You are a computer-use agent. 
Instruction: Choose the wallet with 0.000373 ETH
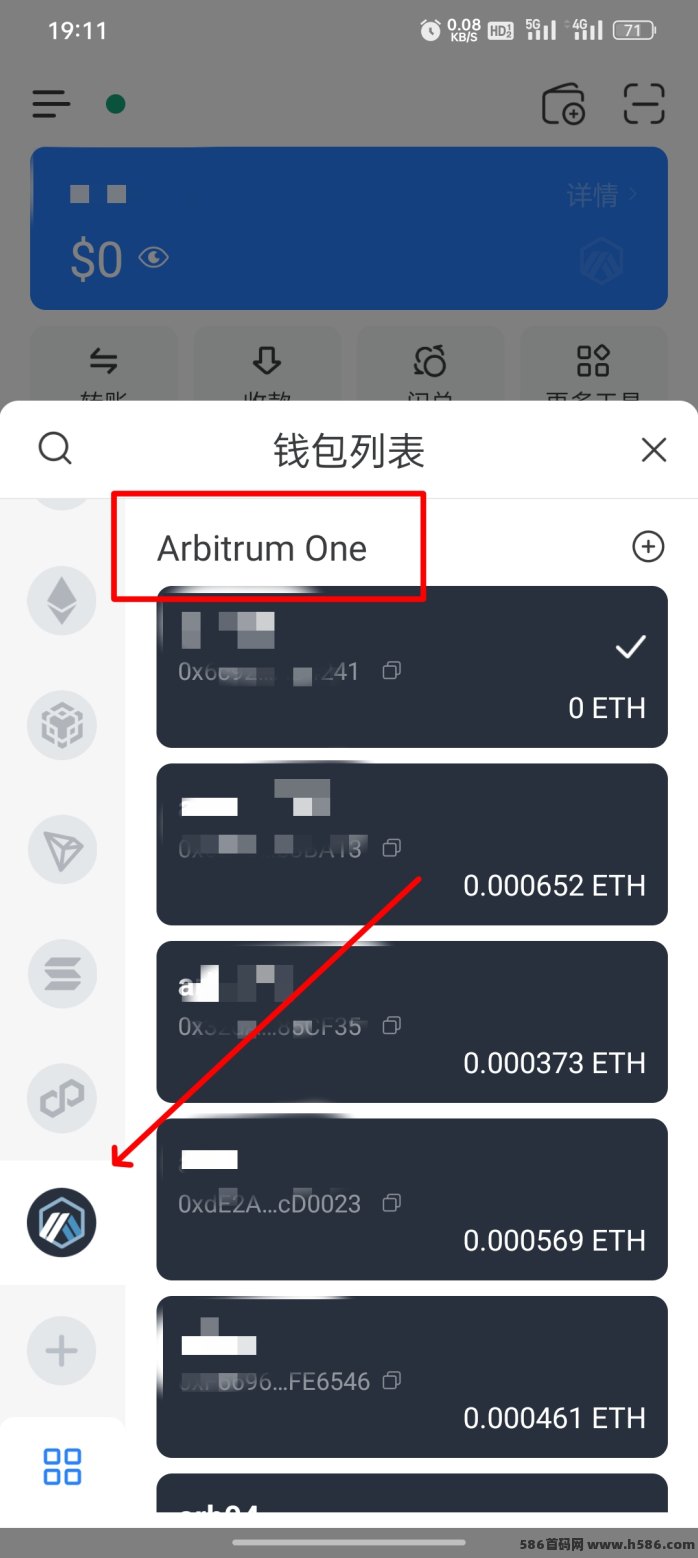[x=412, y=1022]
